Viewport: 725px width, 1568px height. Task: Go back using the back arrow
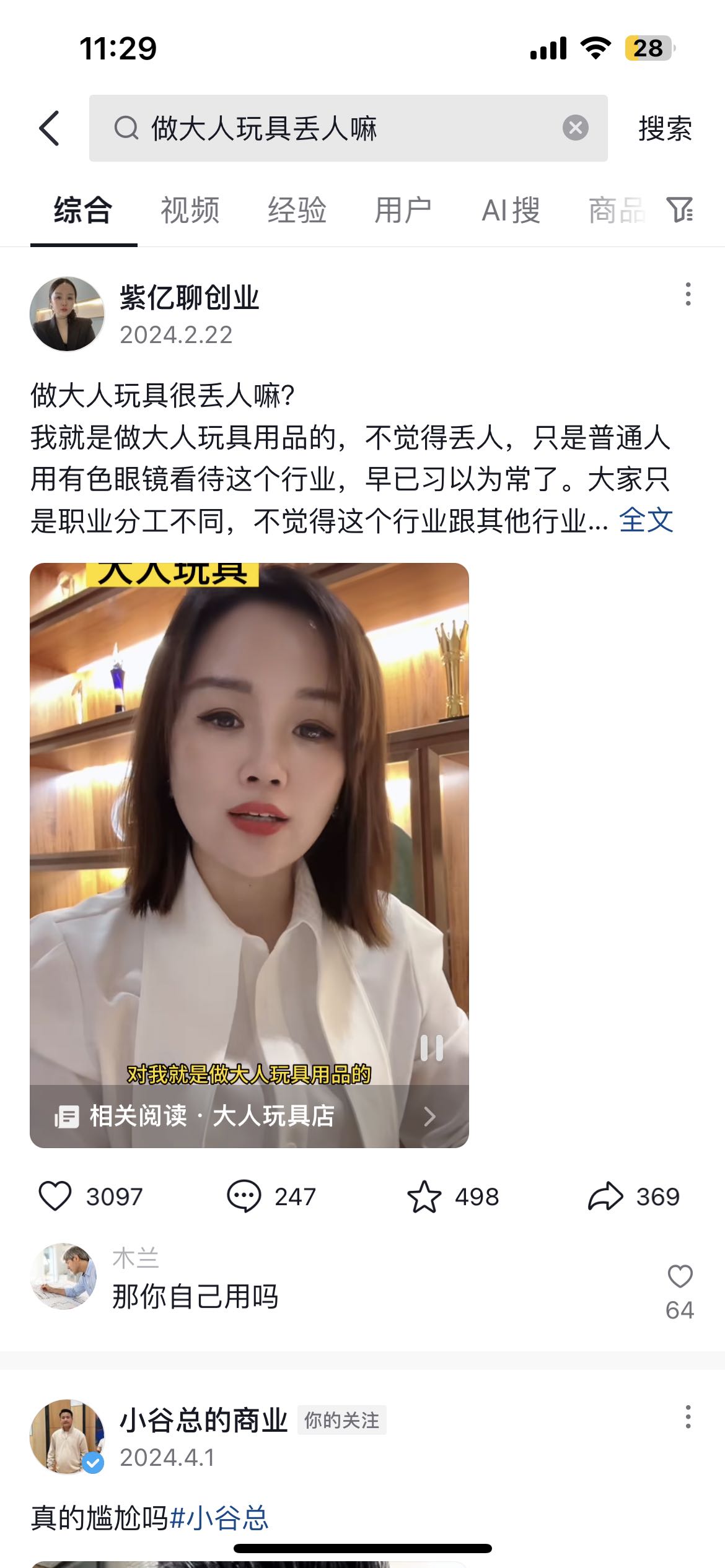(50, 128)
